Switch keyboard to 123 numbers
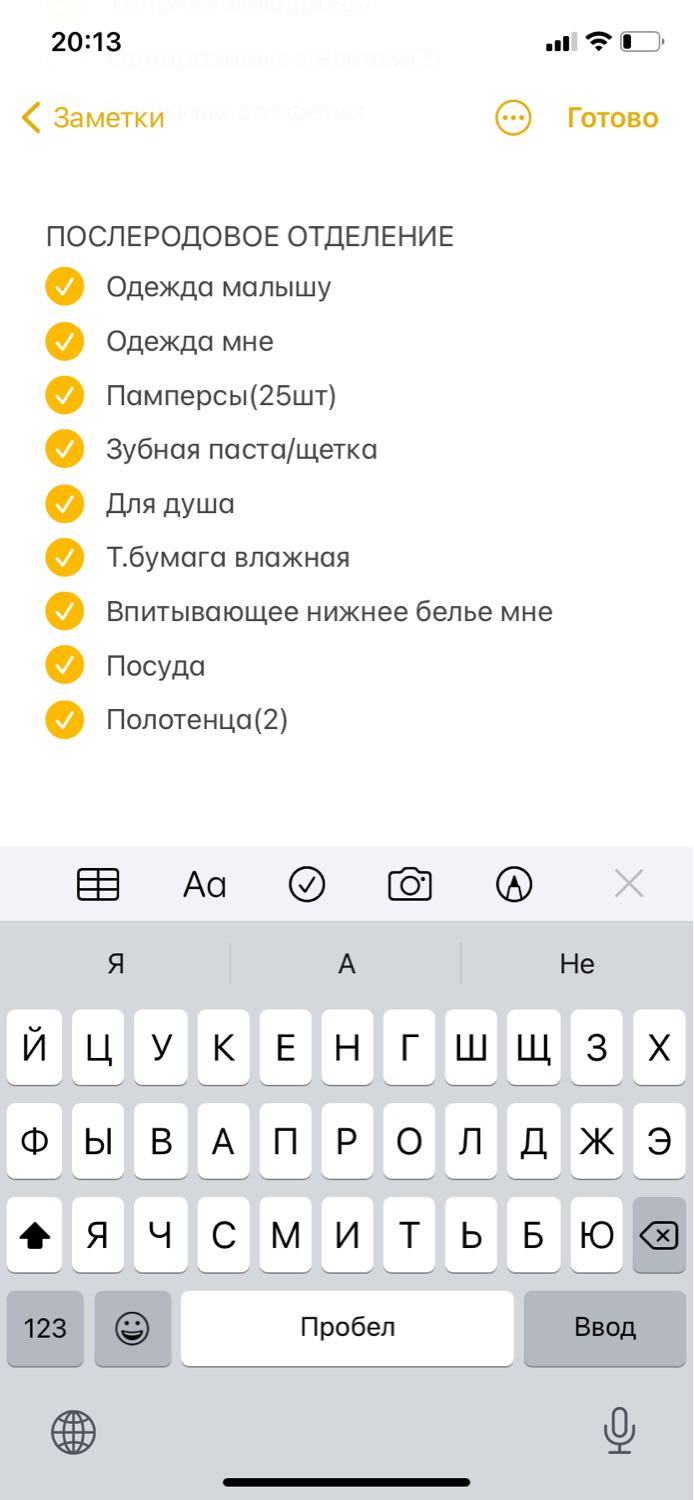Image resolution: width=694 pixels, height=1500 pixels. pyautogui.click(x=45, y=1328)
